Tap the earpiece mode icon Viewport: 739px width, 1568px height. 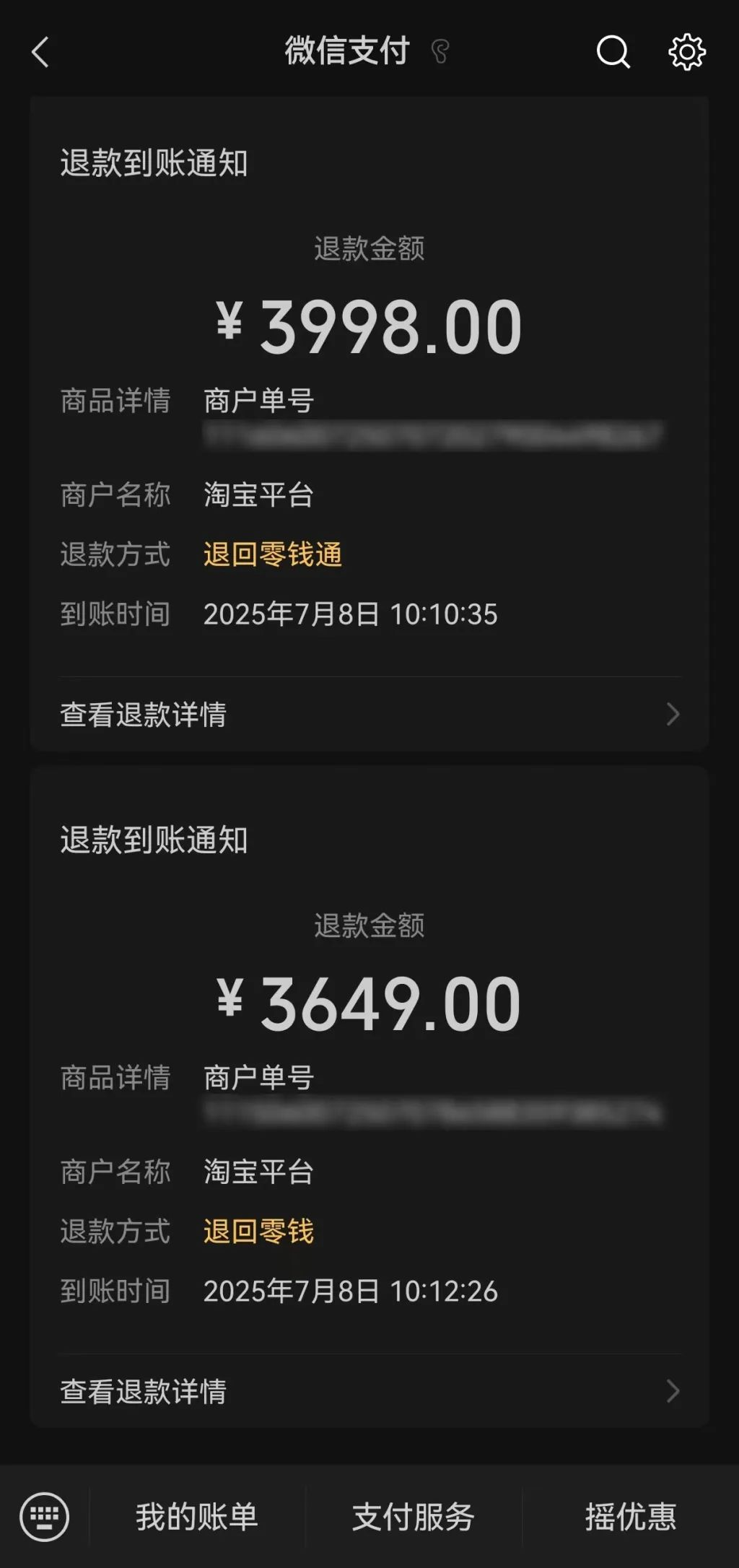pos(440,52)
